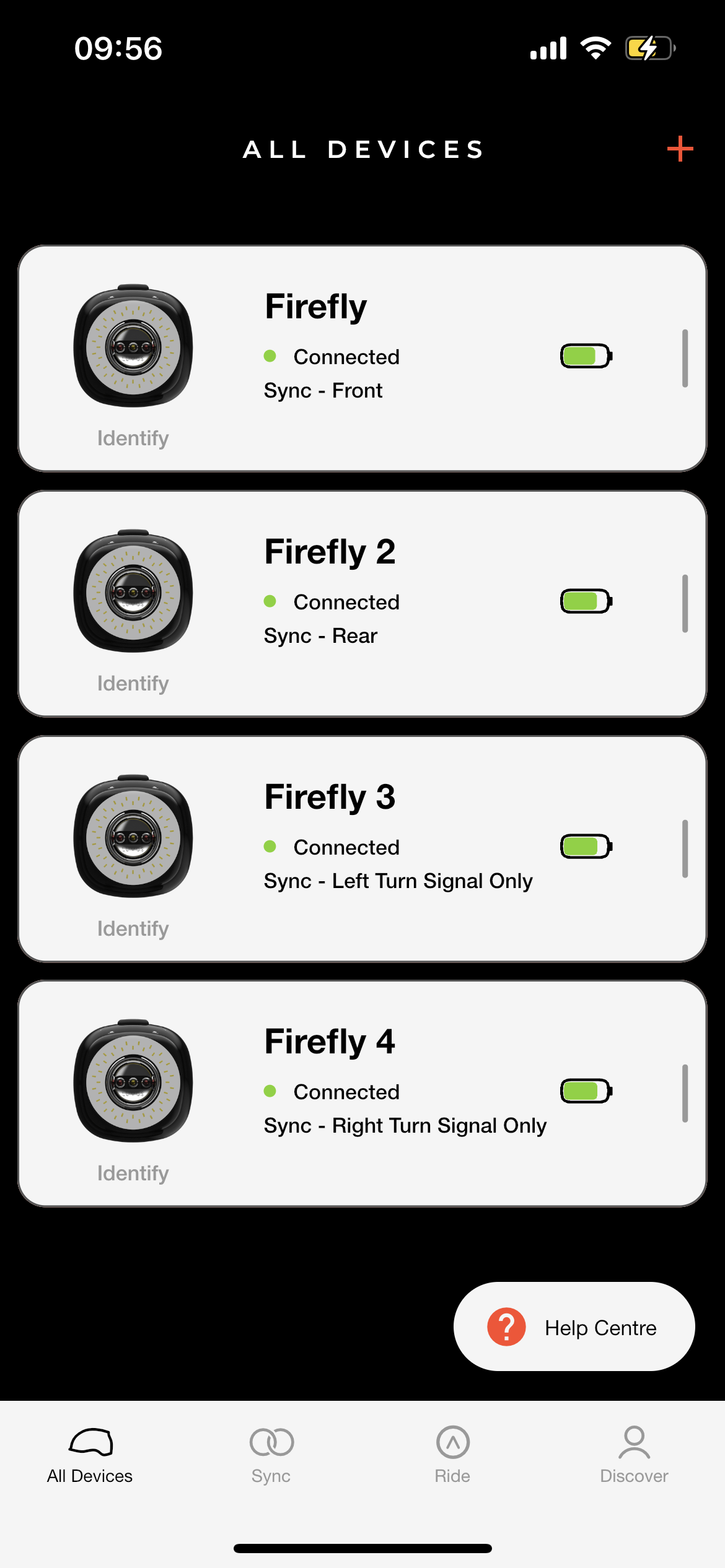Add a new device with plus icon
The image size is (725, 1568).
click(x=680, y=149)
